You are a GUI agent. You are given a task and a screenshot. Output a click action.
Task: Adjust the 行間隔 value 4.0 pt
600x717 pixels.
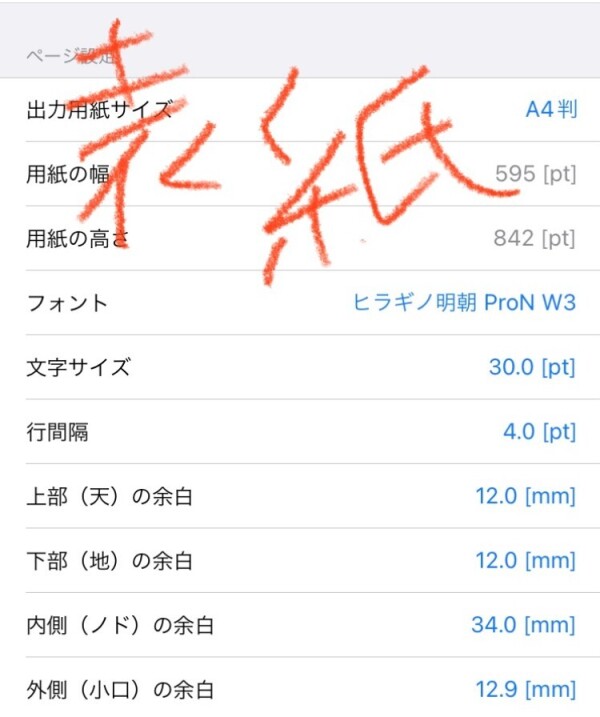[x=539, y=432]
